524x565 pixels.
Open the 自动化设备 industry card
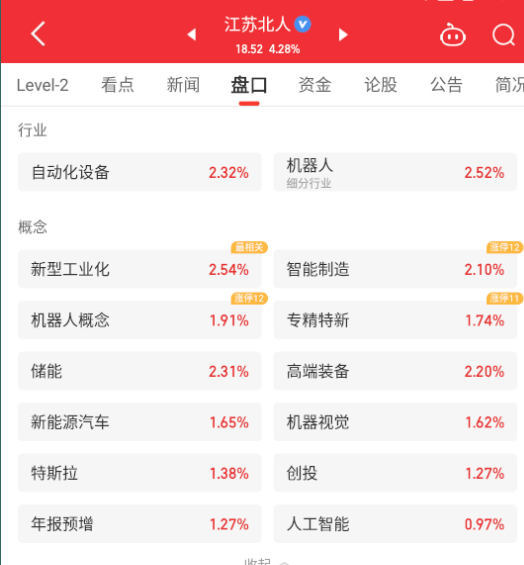pos(139,172)
